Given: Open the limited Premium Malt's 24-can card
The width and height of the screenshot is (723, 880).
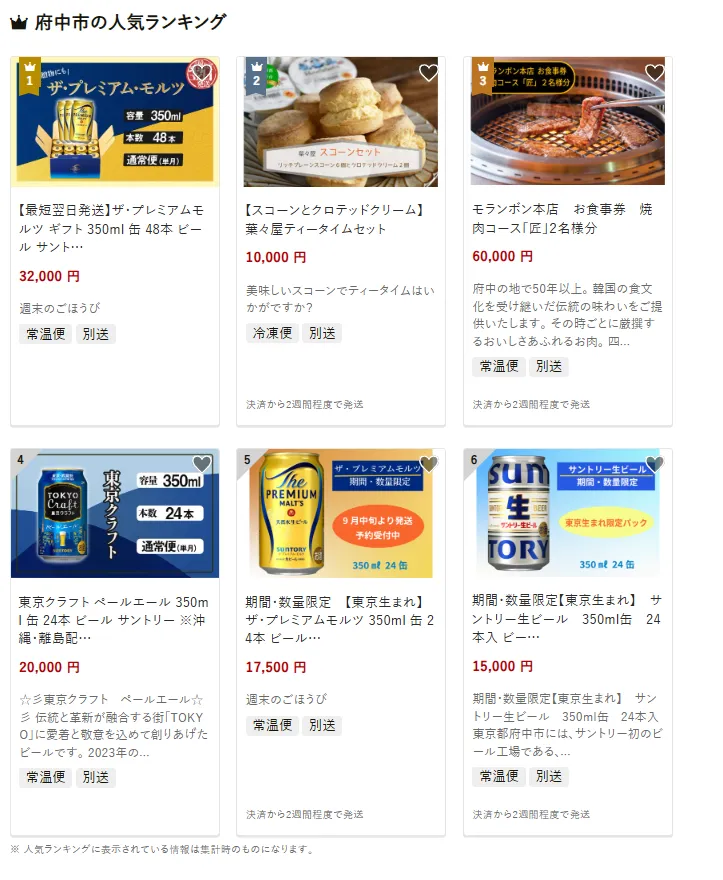Looking at the screenshot, I should tap(340, 619).
